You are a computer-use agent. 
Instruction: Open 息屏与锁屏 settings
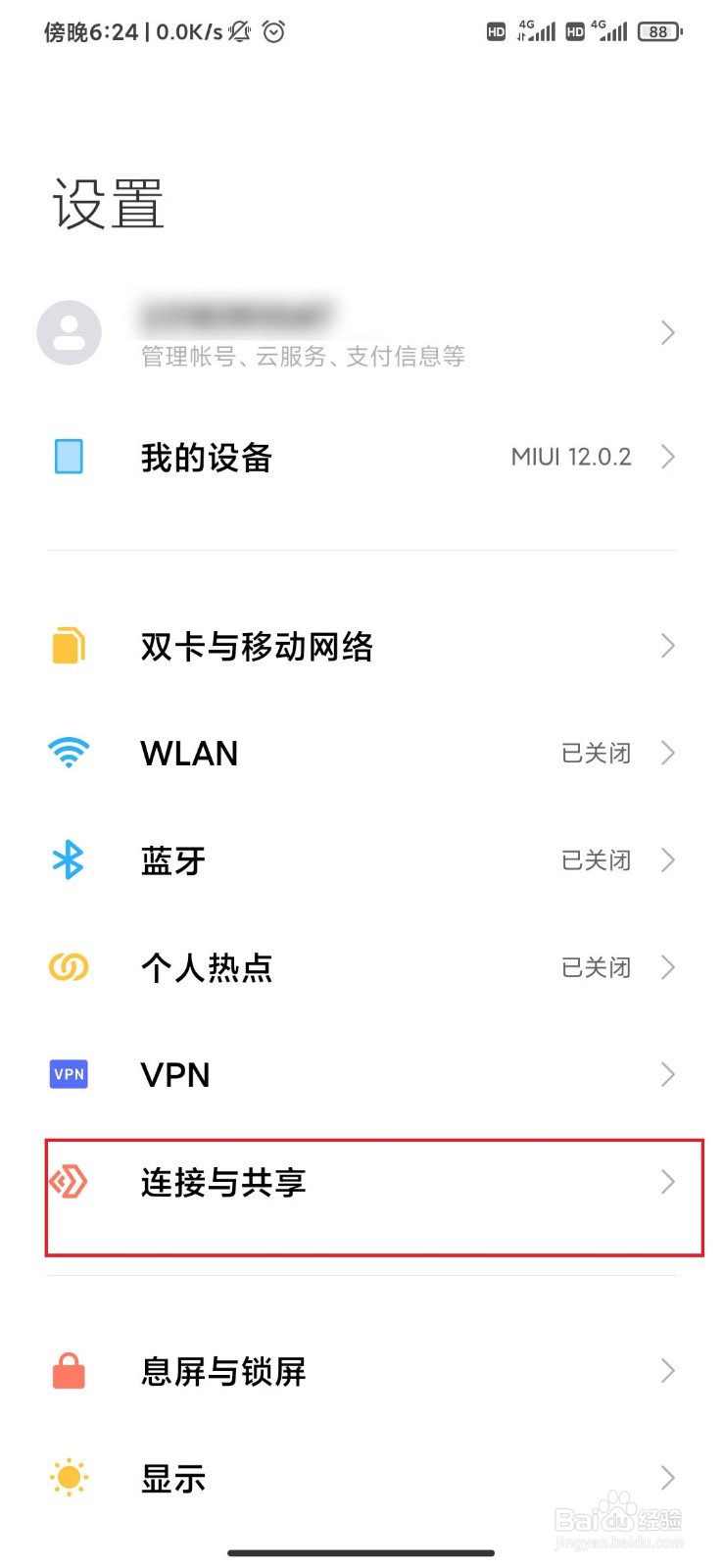(223, 1371)
